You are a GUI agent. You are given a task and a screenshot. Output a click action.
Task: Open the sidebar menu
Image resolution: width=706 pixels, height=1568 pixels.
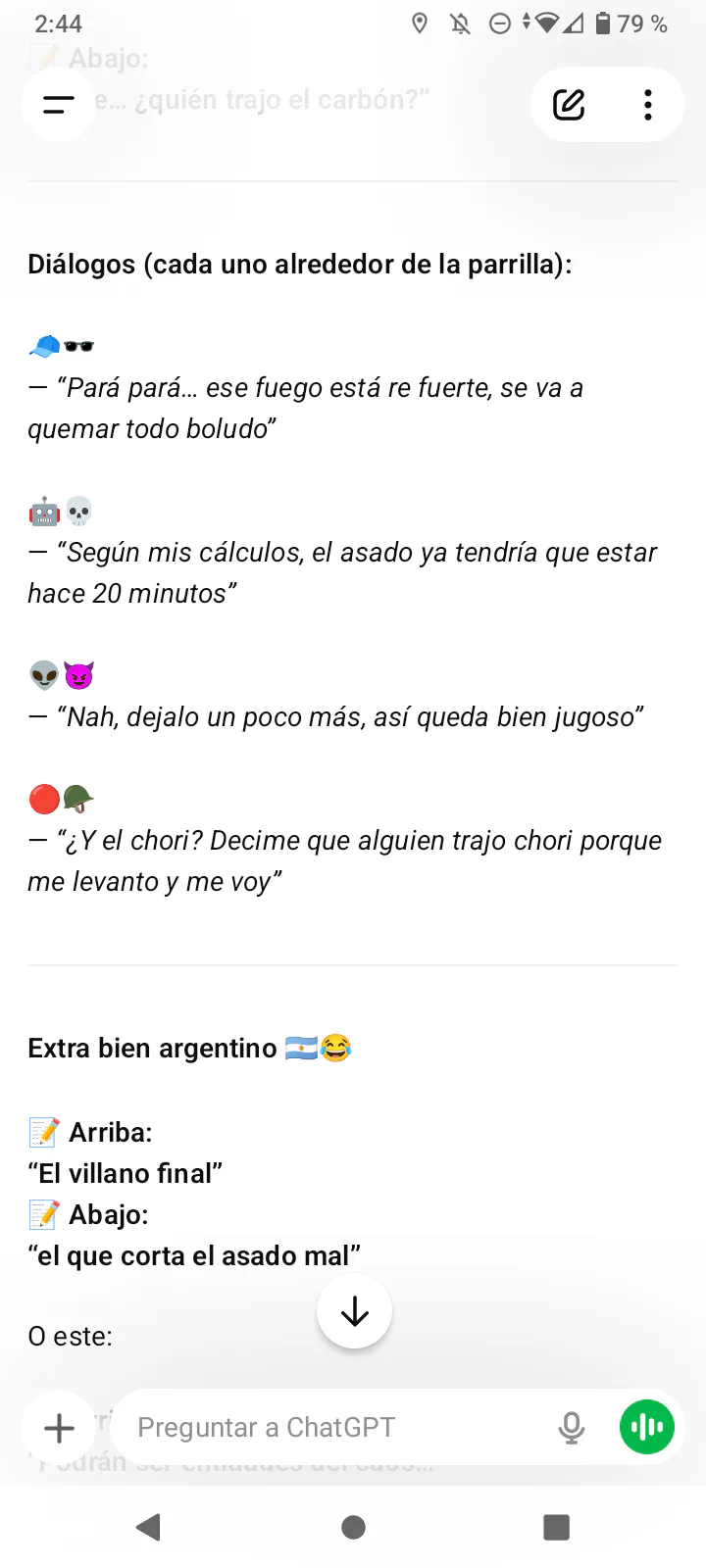59,105
